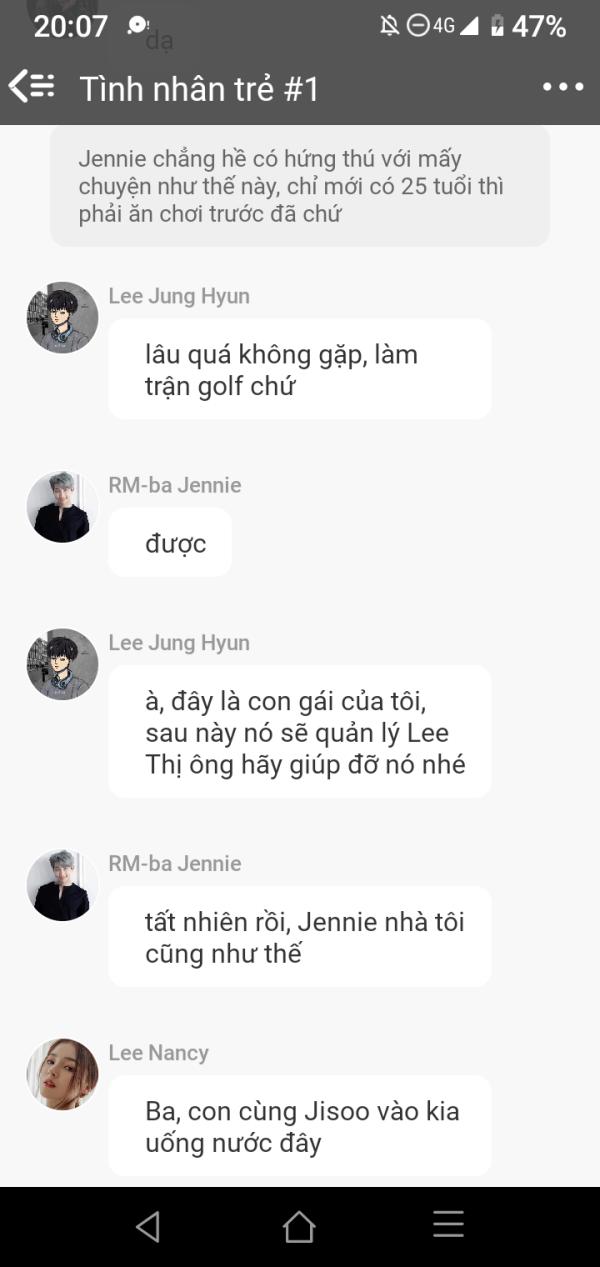Tap the system back triangle button
This screenshot has height=1267, width=600.
tap(148, 1226)
